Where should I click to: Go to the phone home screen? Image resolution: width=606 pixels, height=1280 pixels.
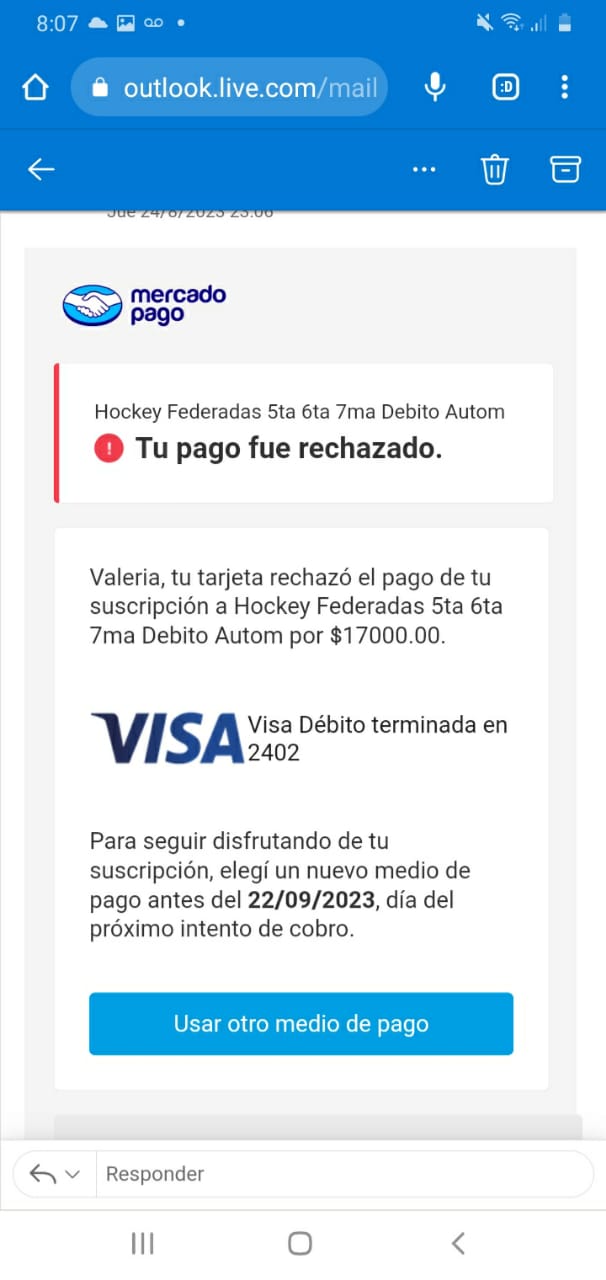[300, 1243]
